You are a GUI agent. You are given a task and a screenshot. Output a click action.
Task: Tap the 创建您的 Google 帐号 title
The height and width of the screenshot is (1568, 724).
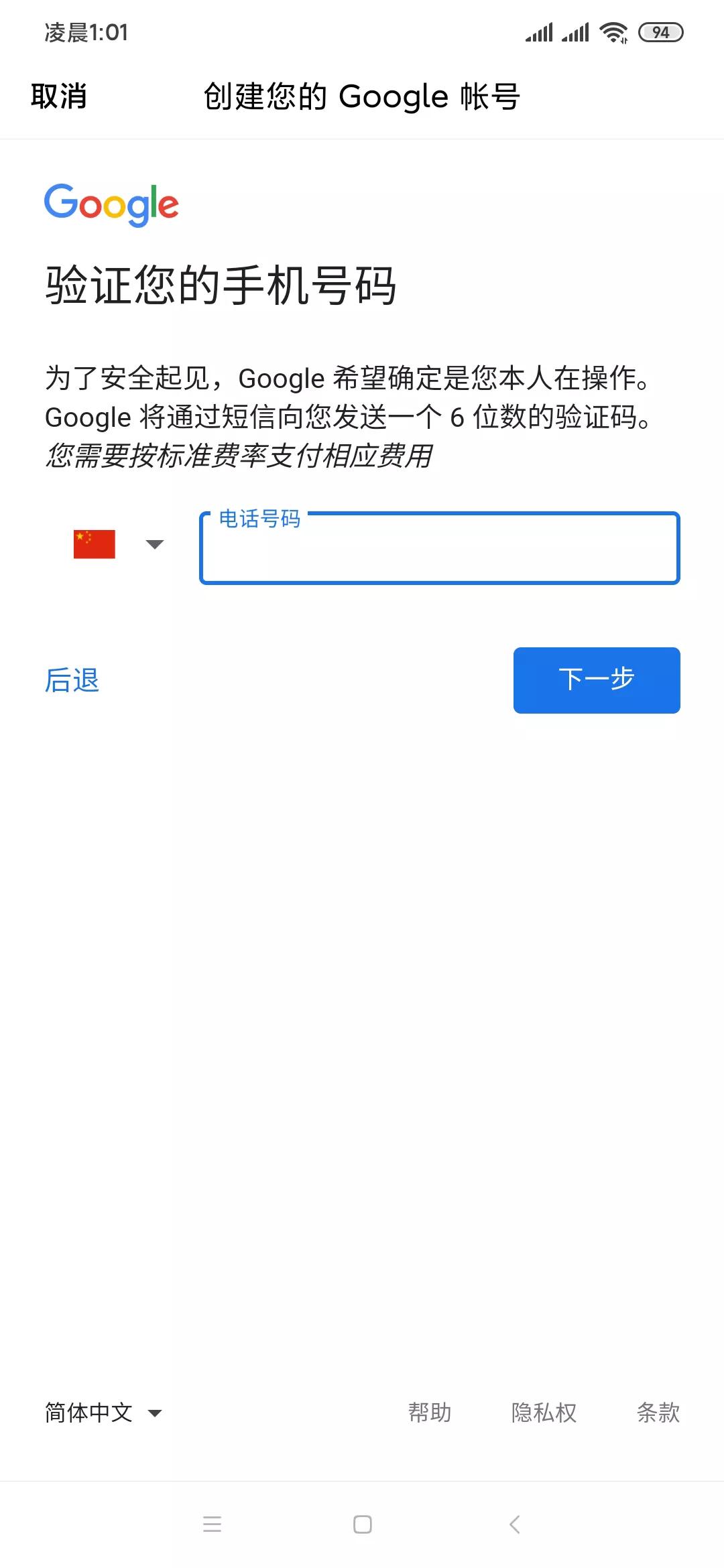click(x=362, y=97)
